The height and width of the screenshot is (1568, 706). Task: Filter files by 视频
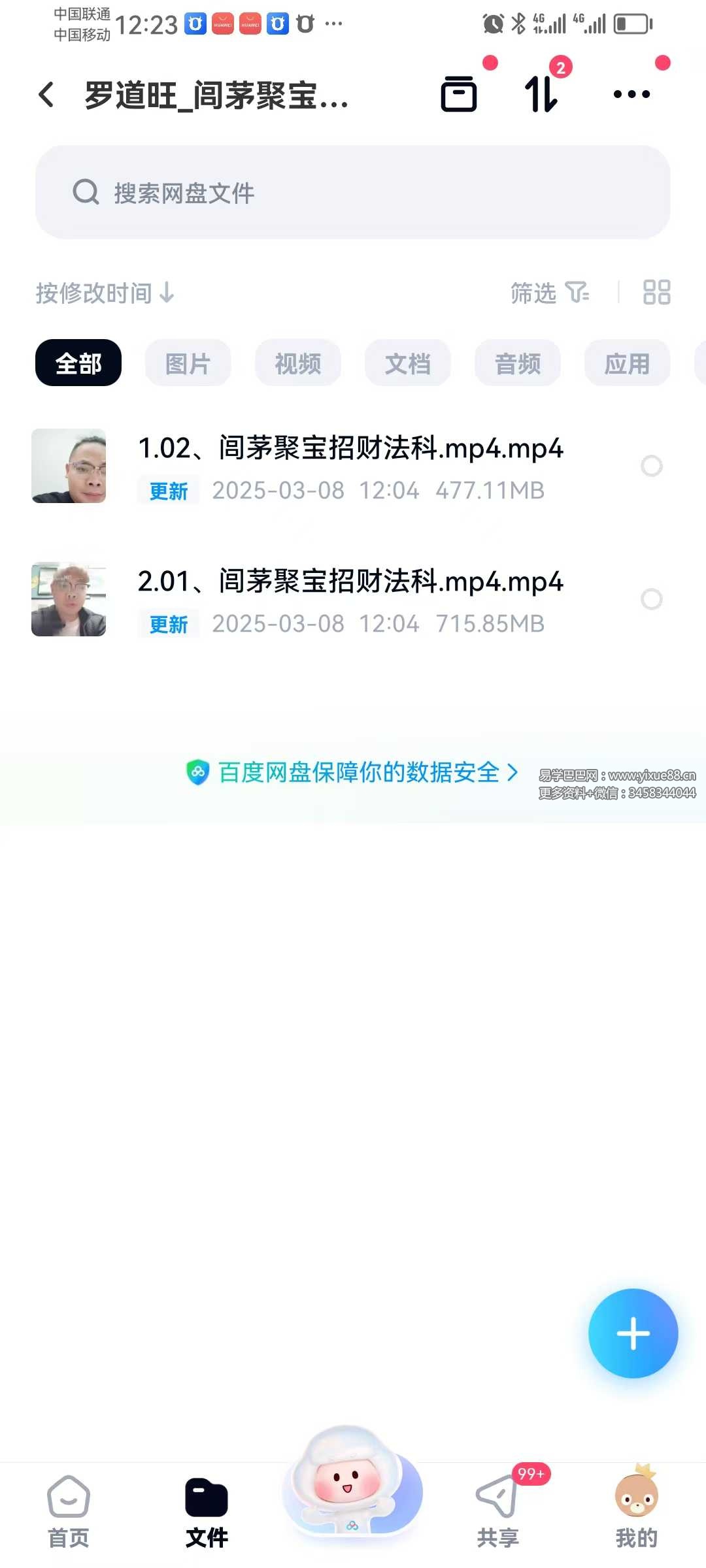(x=298, y=363)
